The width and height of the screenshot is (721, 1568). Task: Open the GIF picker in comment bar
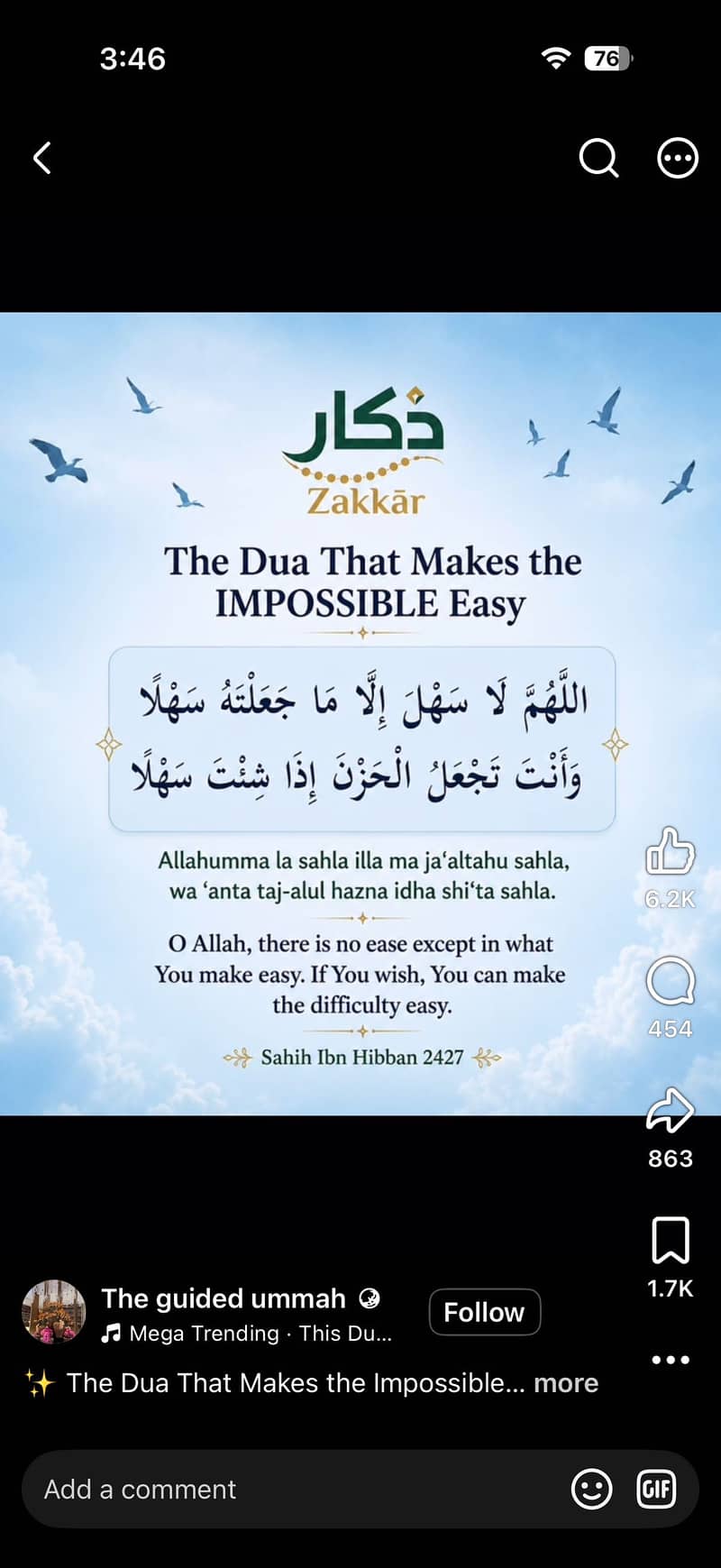point(655,1489)
